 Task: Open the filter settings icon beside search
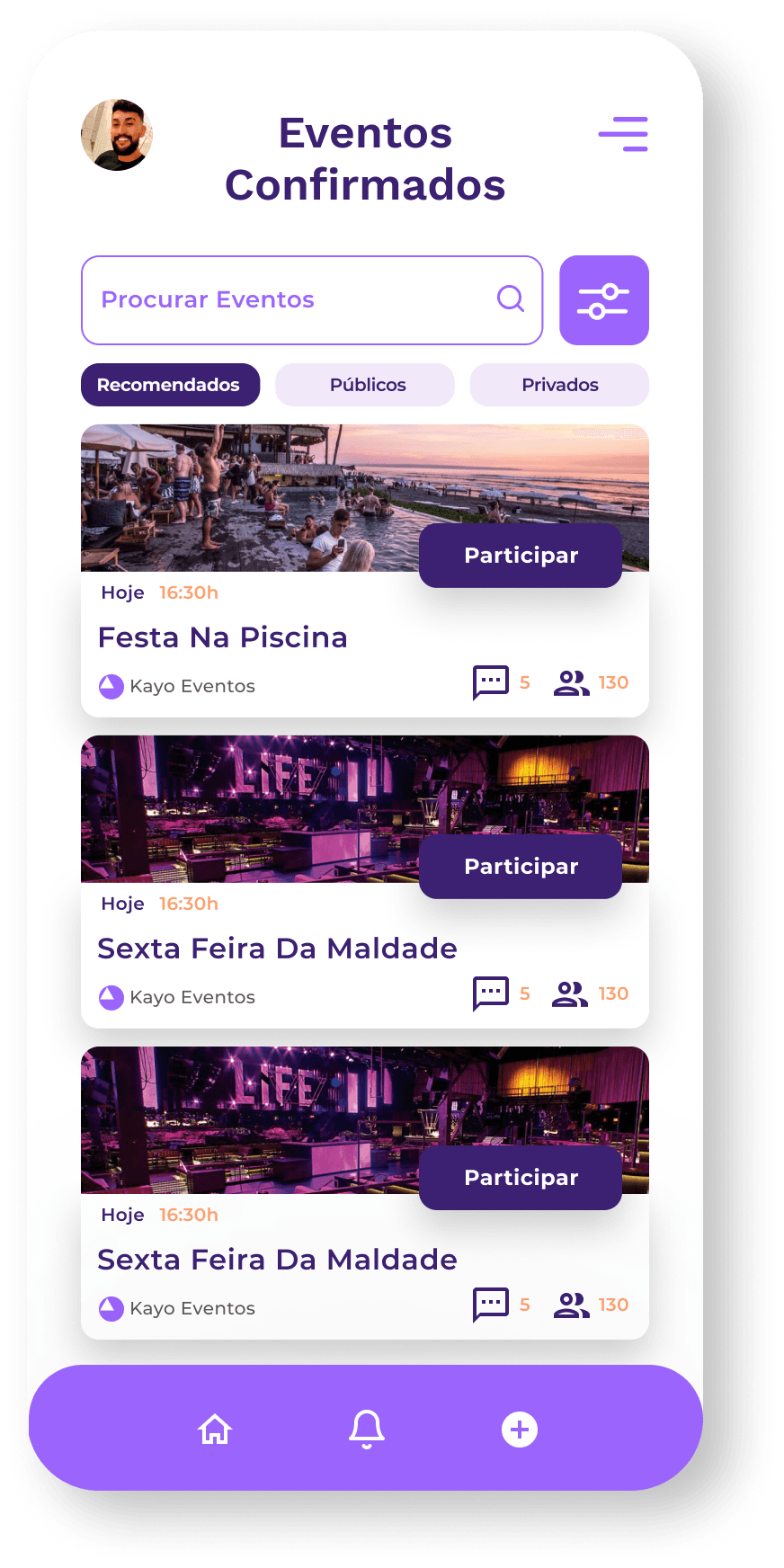(603, 299)
